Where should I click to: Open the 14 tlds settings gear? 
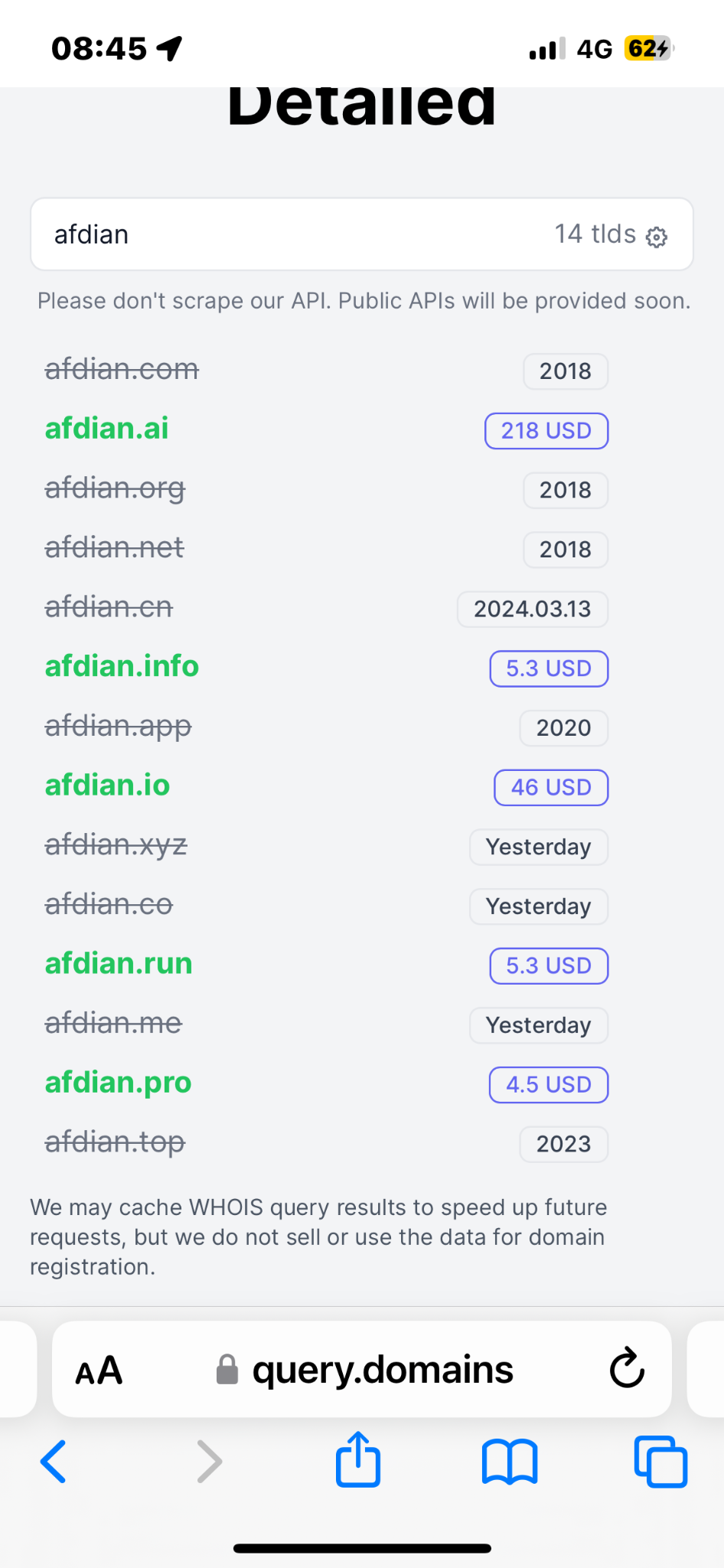click(x=656, y=237)
